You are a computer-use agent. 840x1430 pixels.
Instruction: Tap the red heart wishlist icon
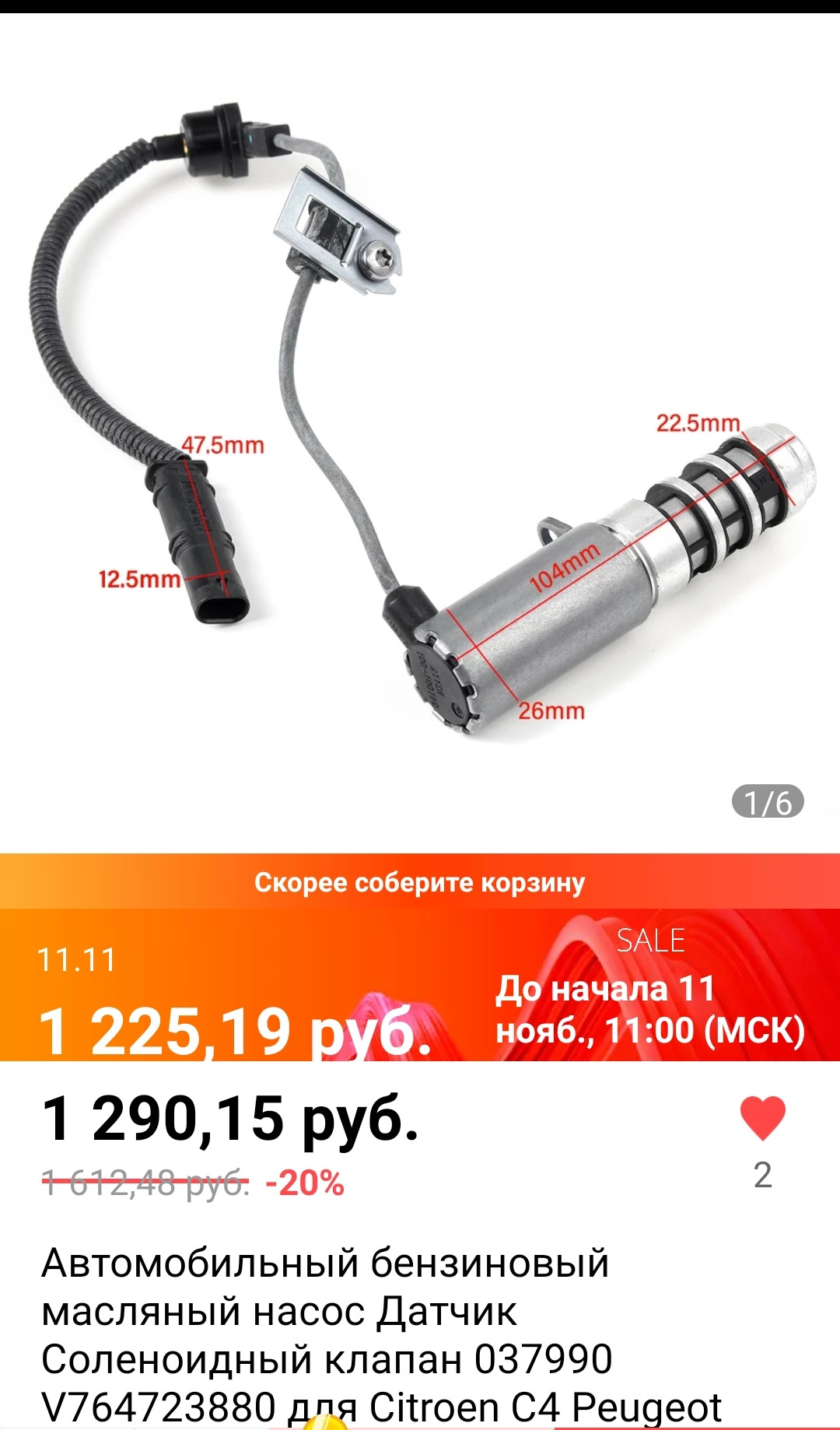tap(762, 1118)
